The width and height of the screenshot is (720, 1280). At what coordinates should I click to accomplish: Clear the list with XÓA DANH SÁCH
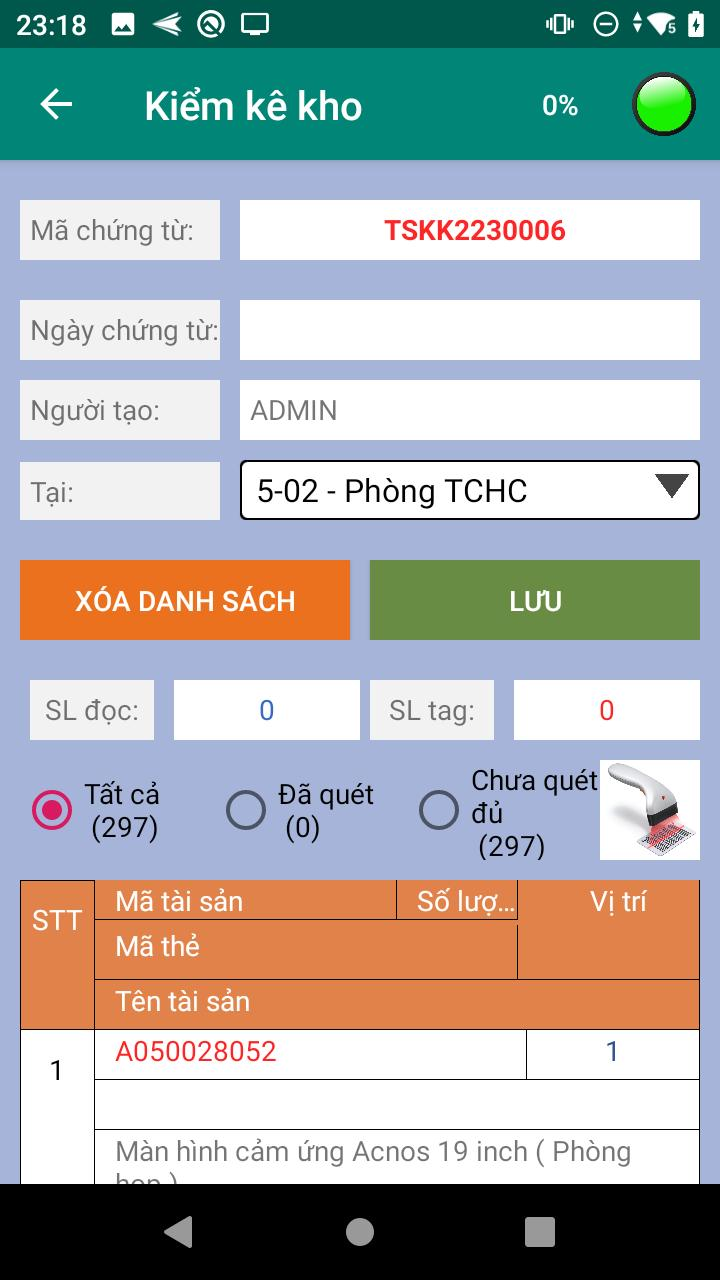tap(185, 600)
